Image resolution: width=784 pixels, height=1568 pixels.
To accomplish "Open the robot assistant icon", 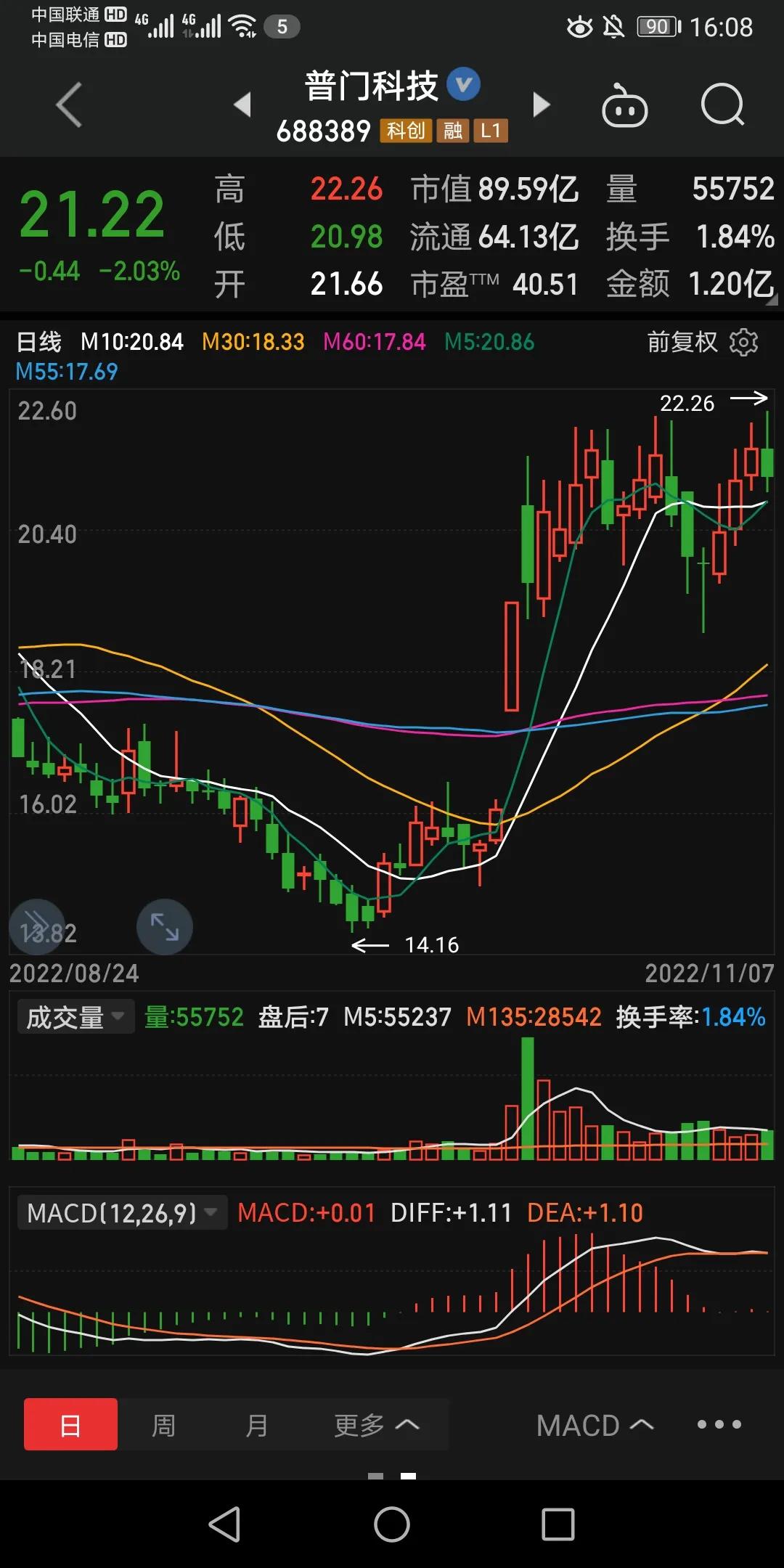I will coord(624,106).
